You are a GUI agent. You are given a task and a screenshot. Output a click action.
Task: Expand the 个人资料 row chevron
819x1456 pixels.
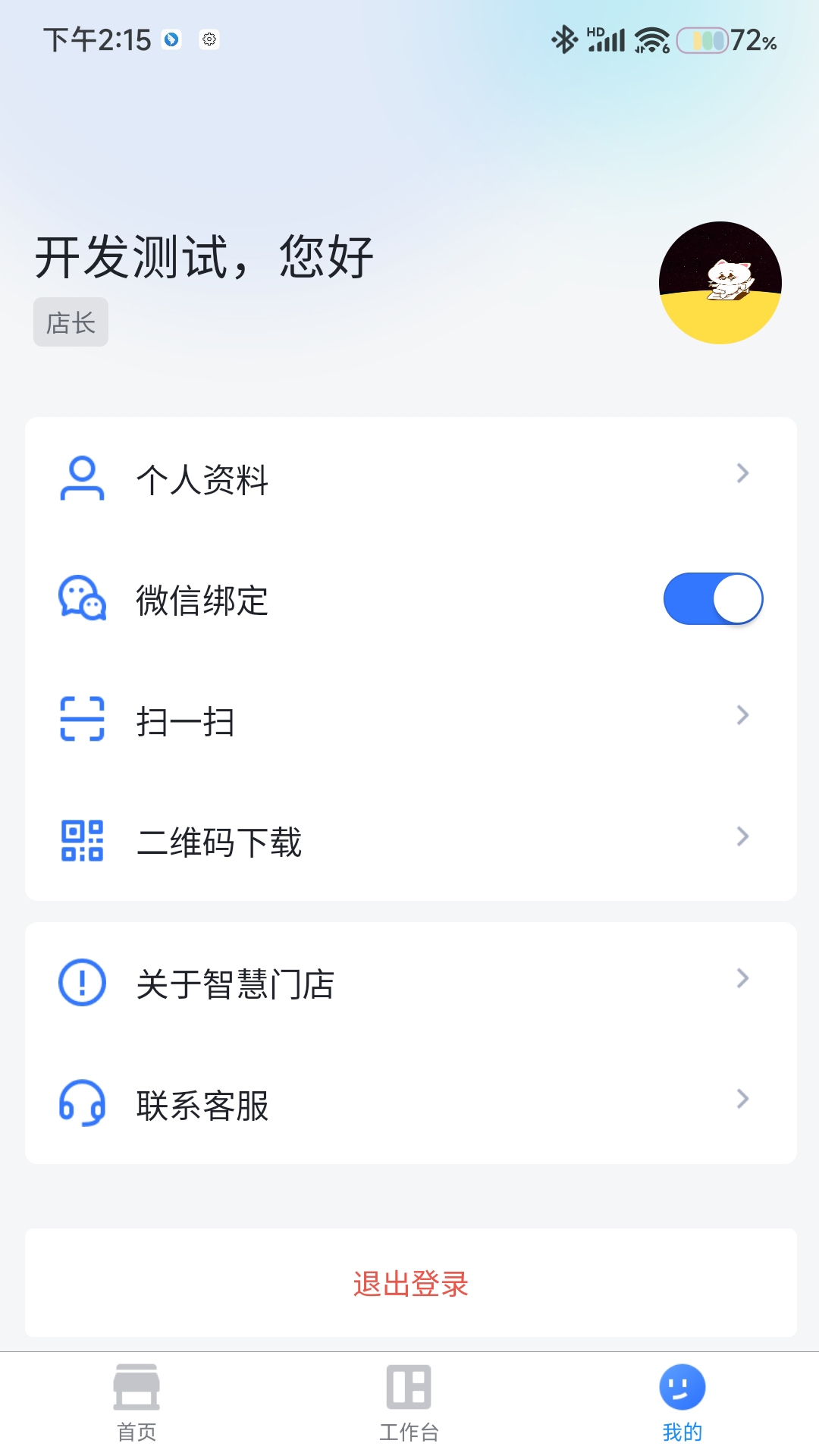pyautogui.click(x=742, y=473)
